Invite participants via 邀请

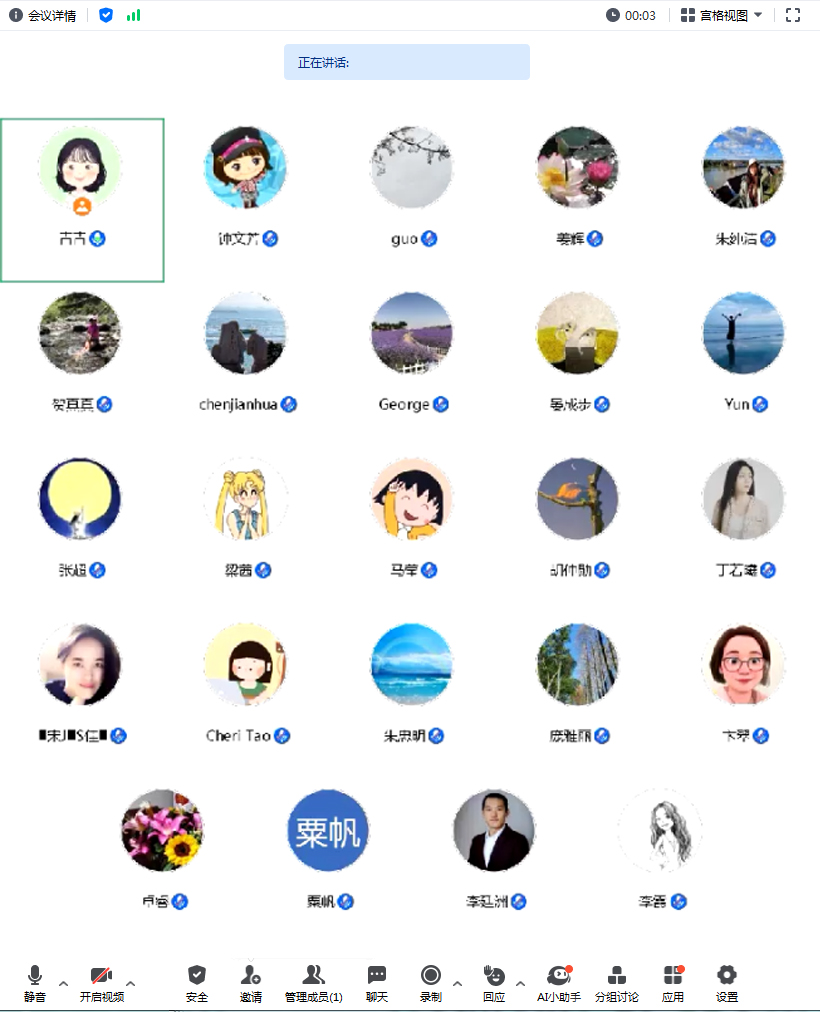[x=251, y=983]
